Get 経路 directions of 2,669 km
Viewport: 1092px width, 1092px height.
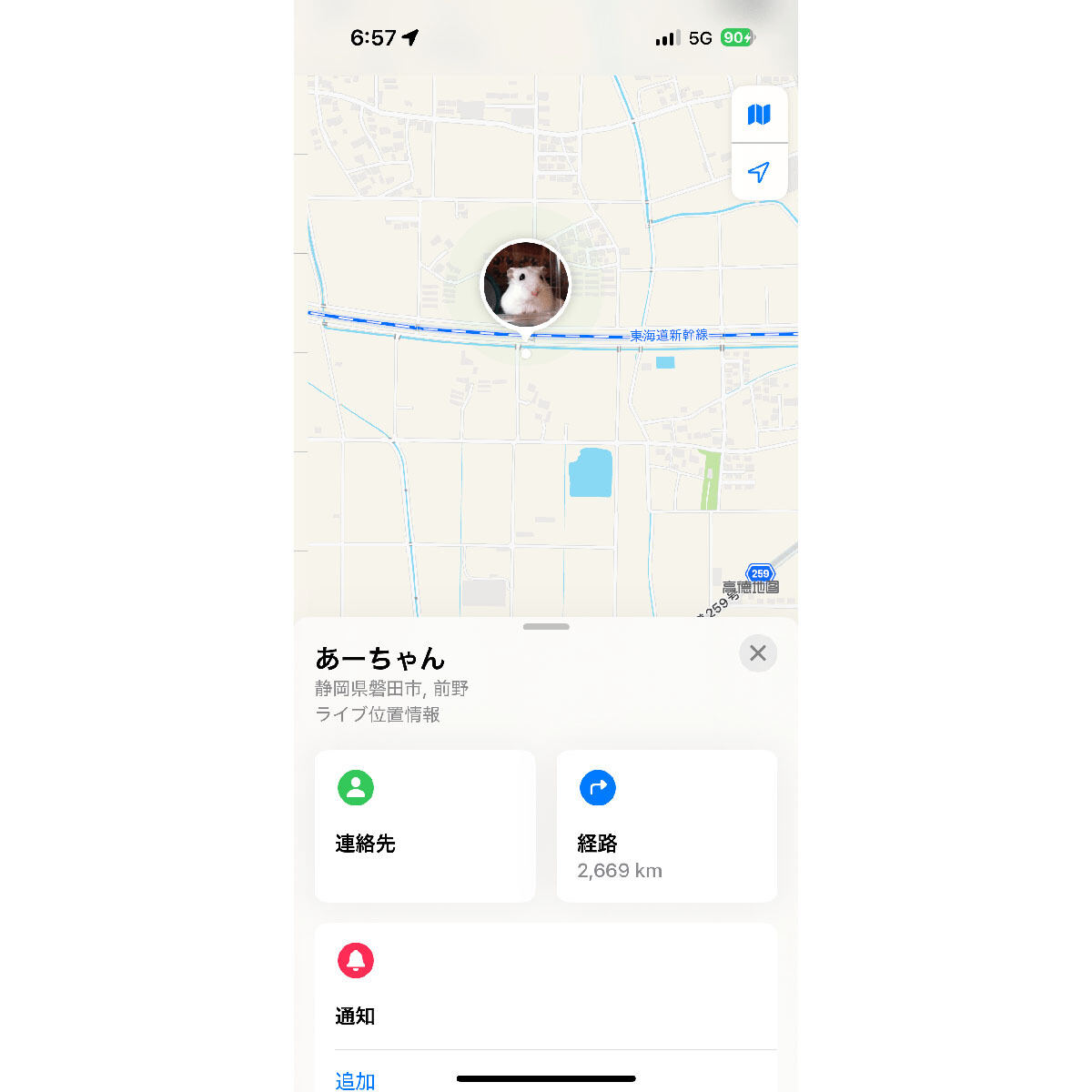(666, 825)
